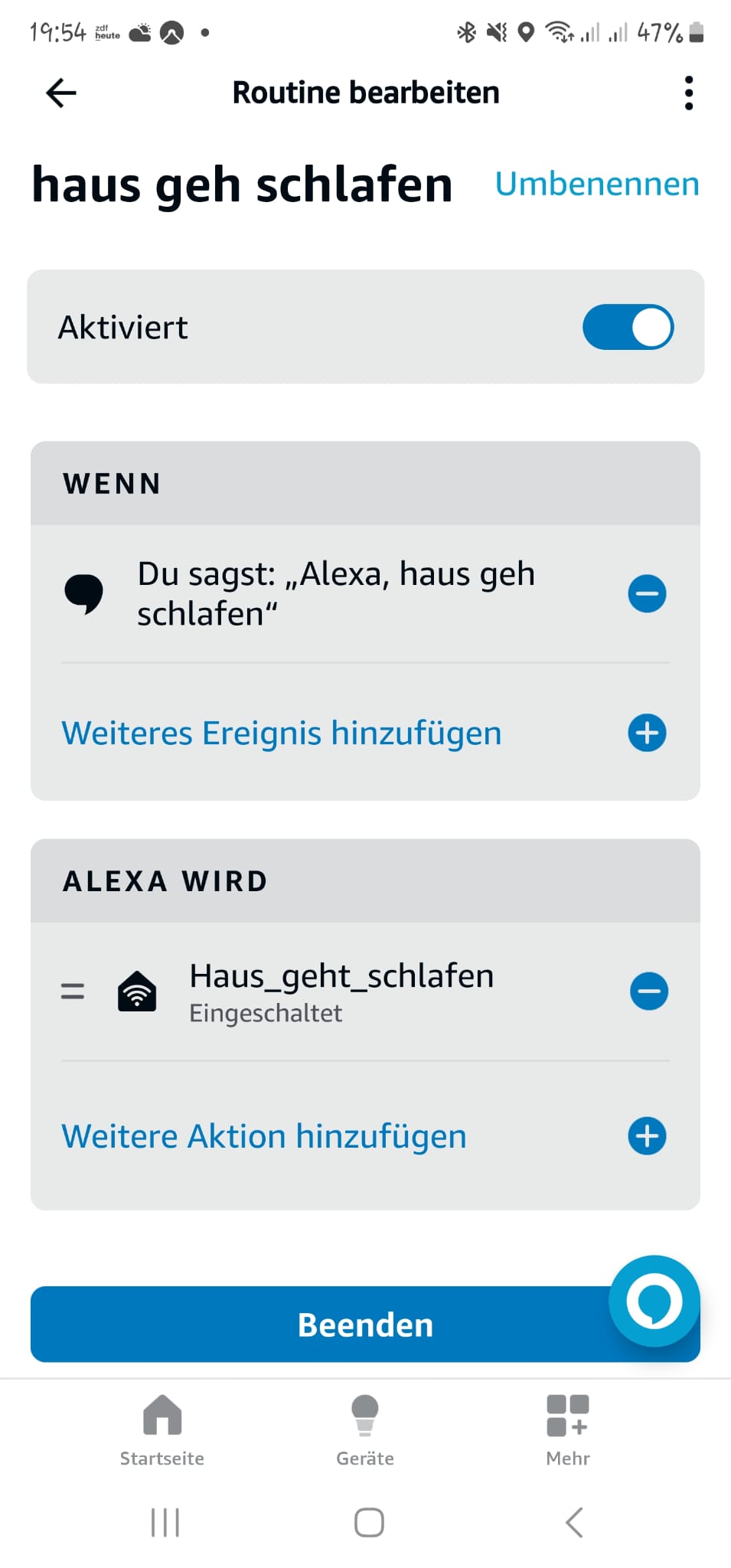Switch to the Startseite tab
This screenshot has height=1568, width=731.
click(162, 1430)
